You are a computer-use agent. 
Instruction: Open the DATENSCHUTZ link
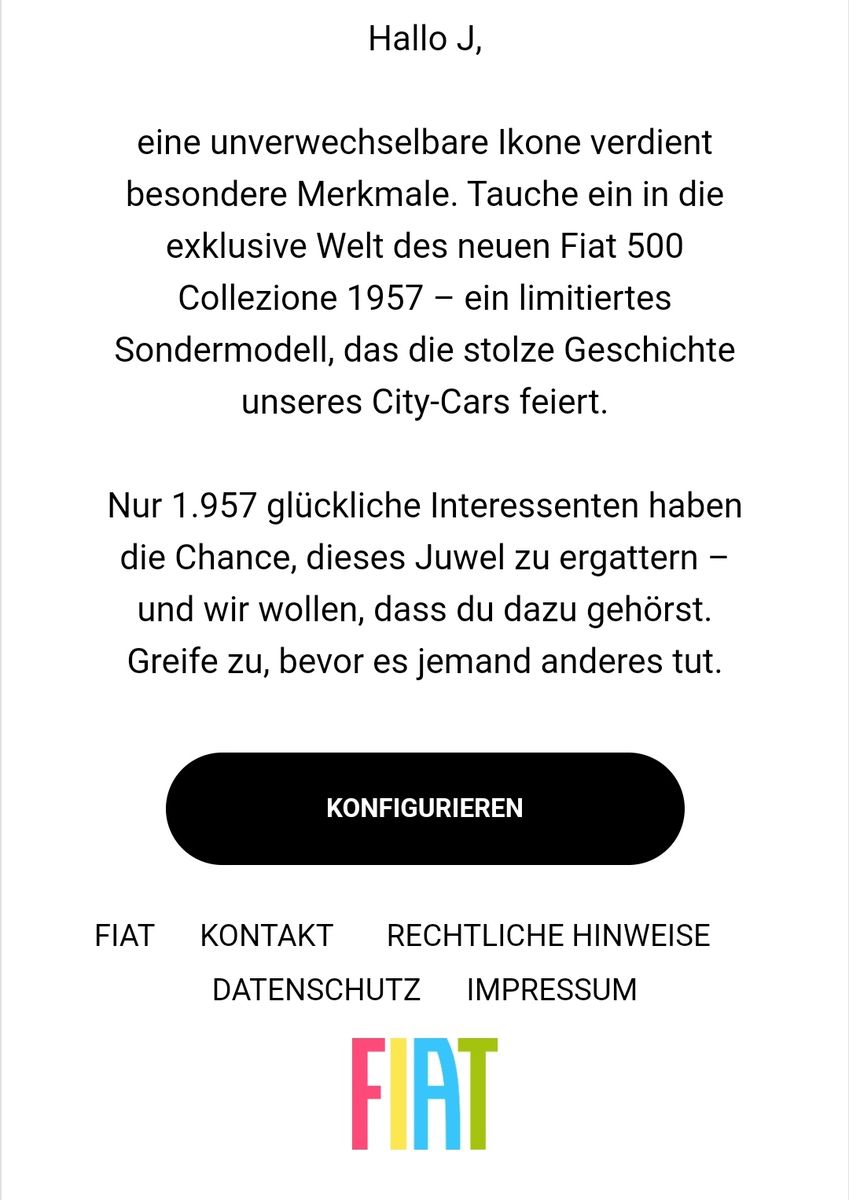coord(316,990)
